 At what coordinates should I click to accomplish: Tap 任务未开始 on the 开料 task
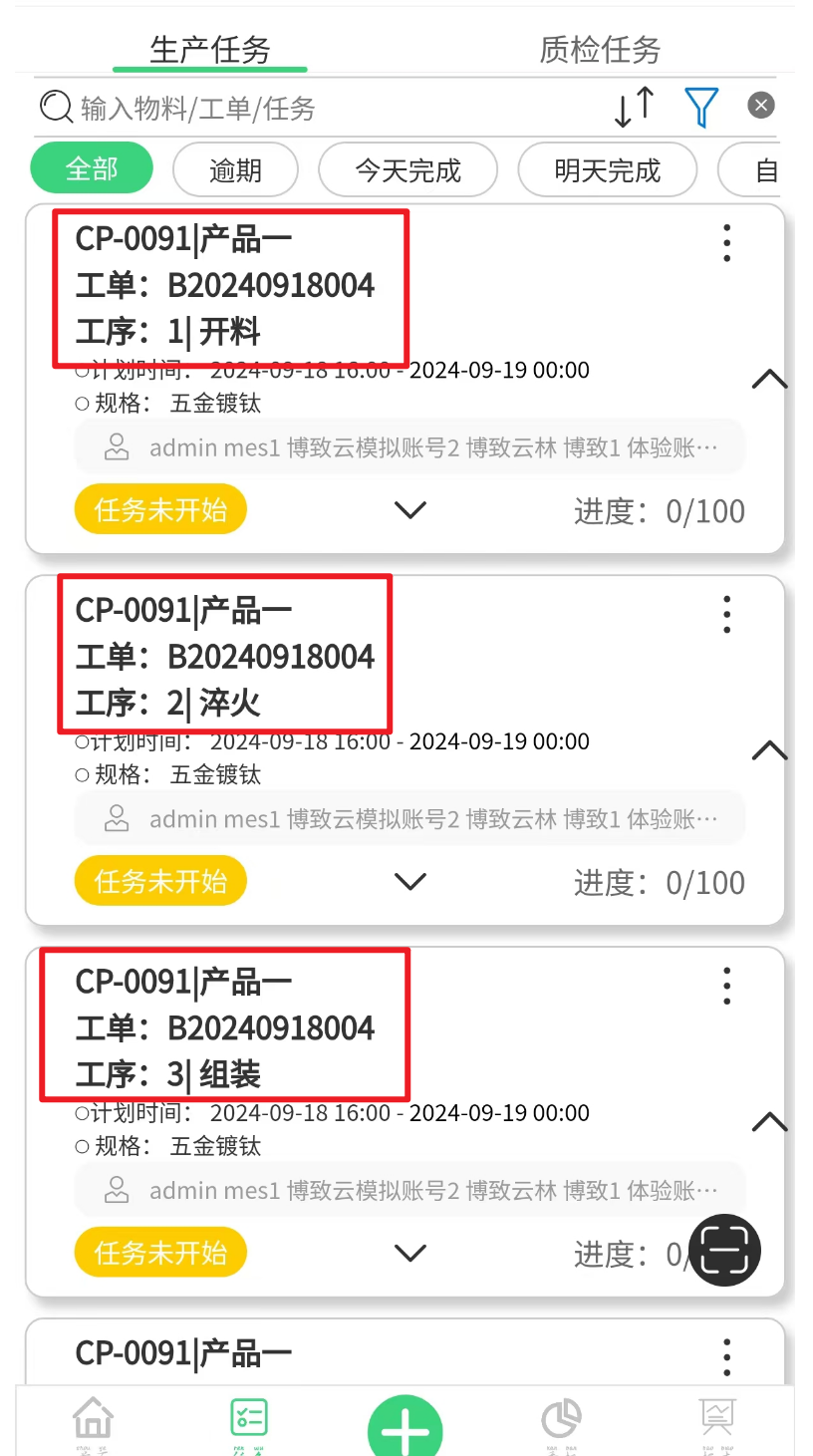tap(160, 510)
